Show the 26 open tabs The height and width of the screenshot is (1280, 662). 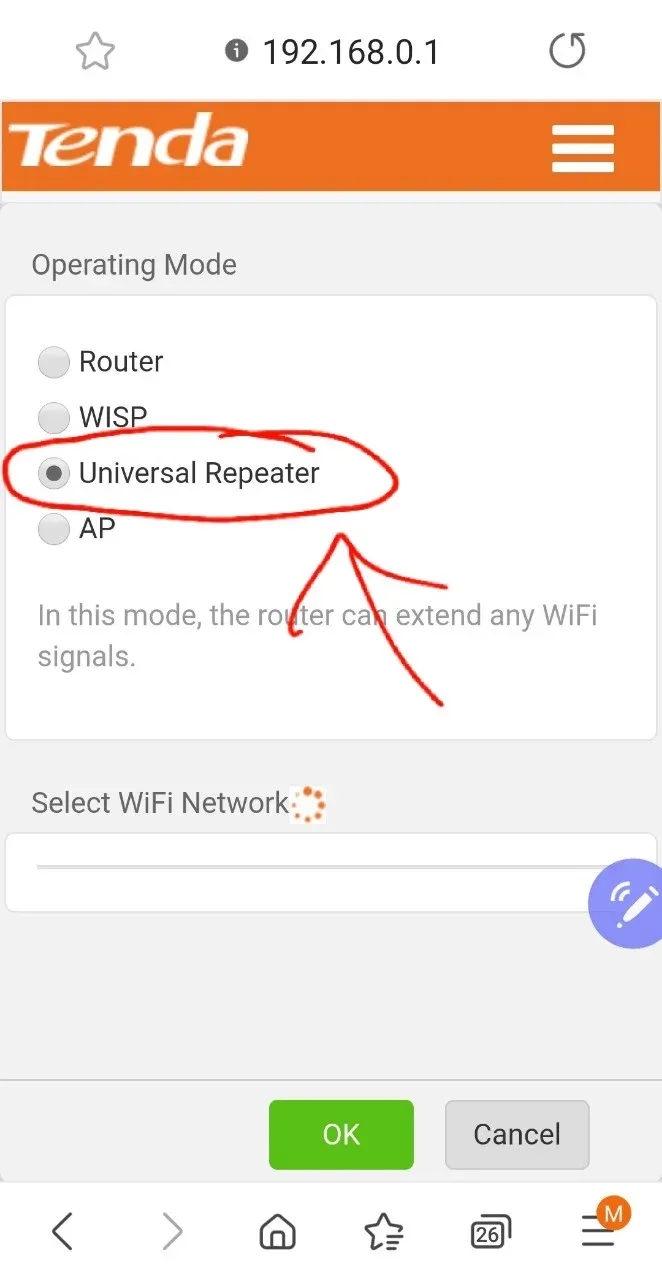pos(490,1232)
